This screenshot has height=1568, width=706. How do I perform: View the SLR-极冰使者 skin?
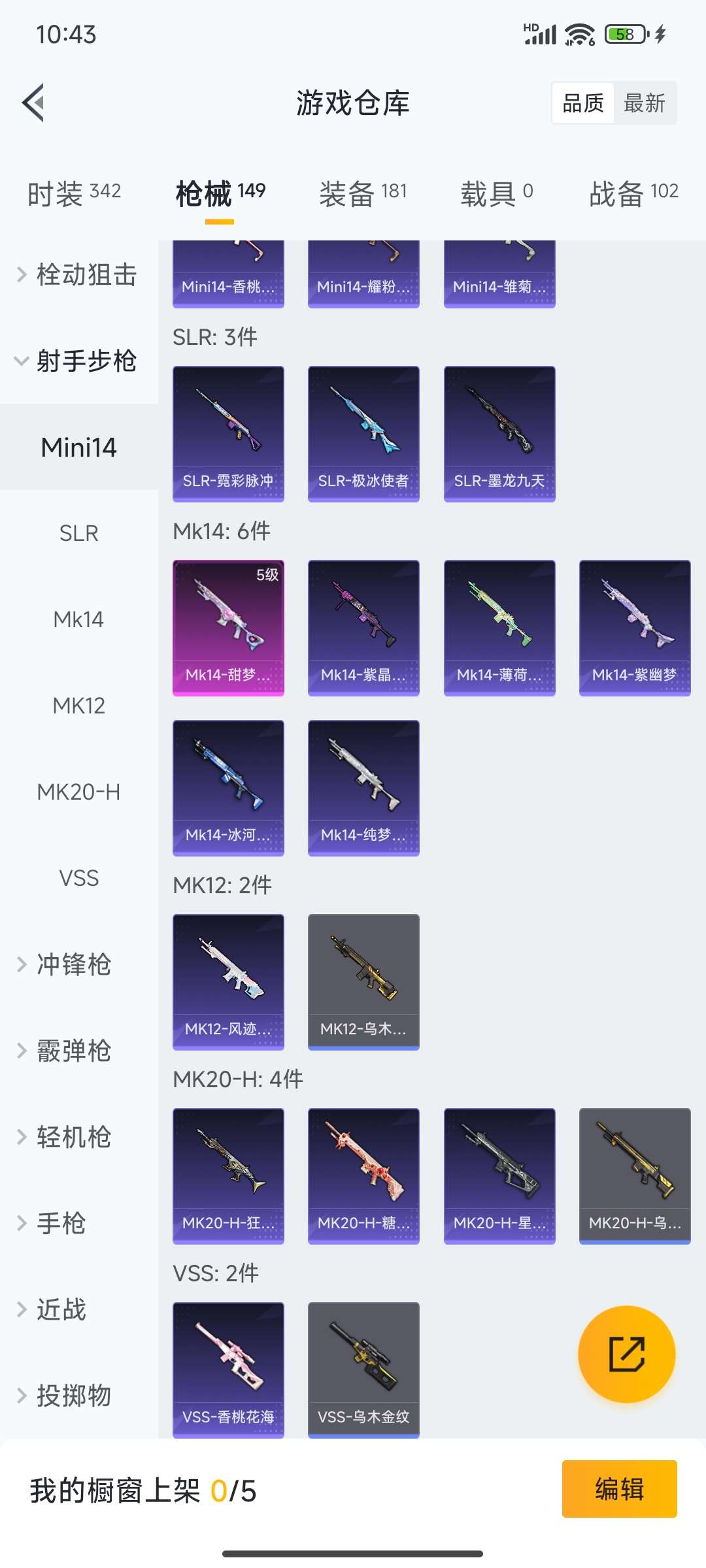click(x=363, y=433)
